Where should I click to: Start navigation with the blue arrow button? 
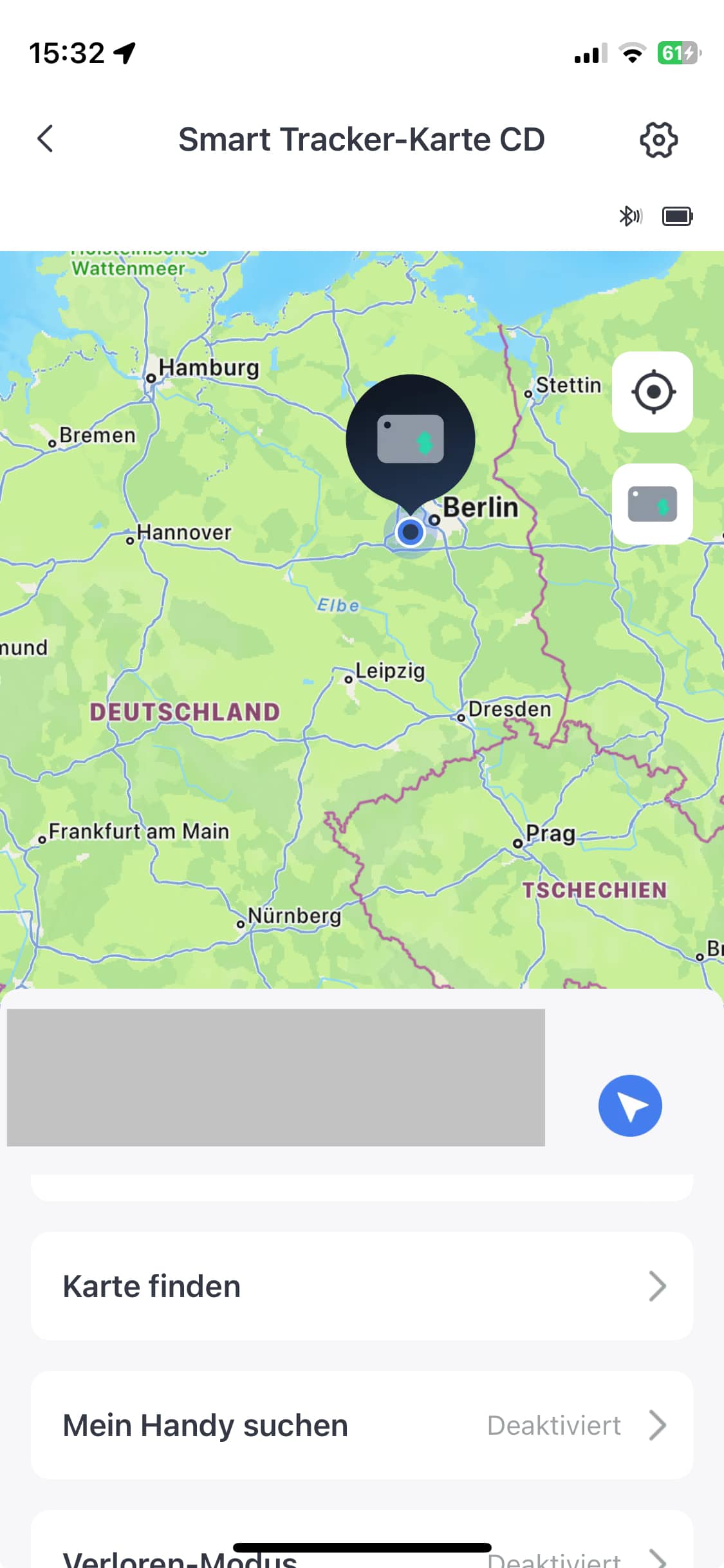click(x=629, y=1106)
